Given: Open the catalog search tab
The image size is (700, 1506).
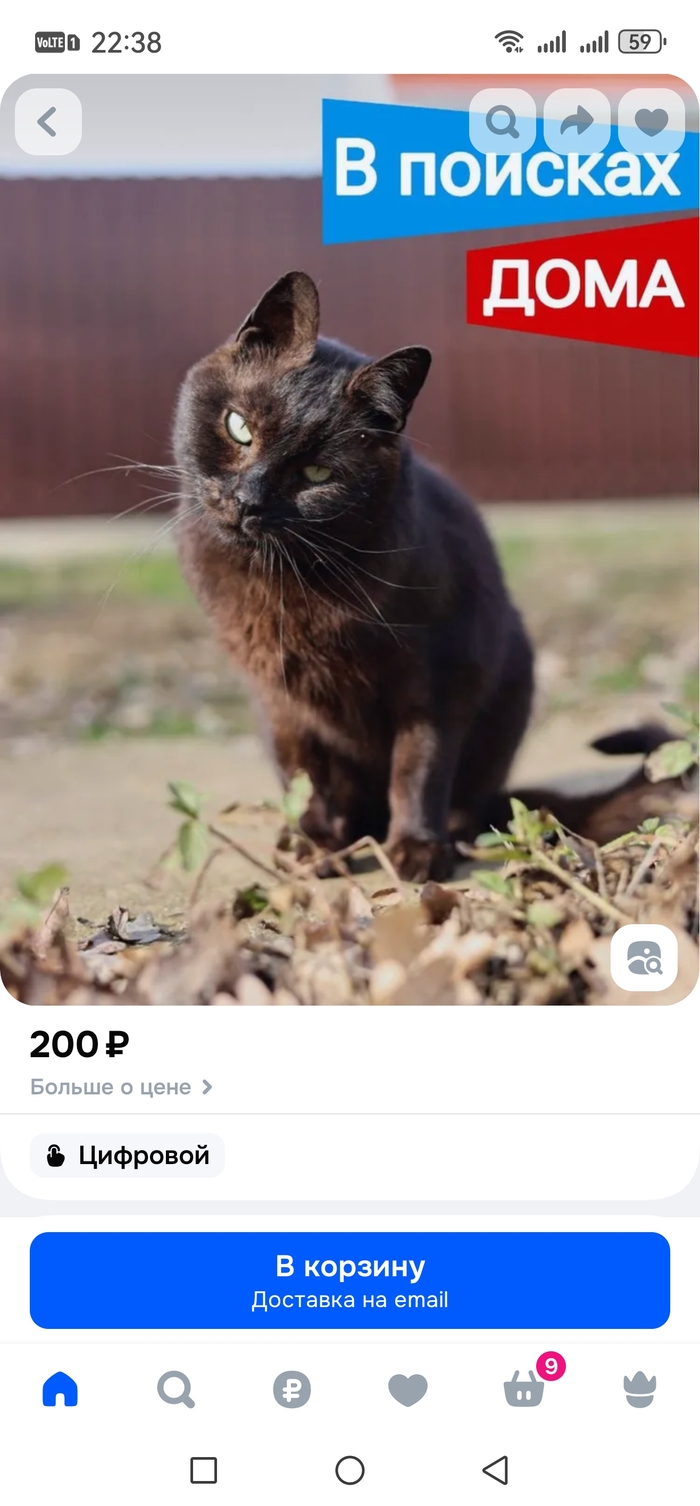Looking at the screenshot, I should (176, 1390).
